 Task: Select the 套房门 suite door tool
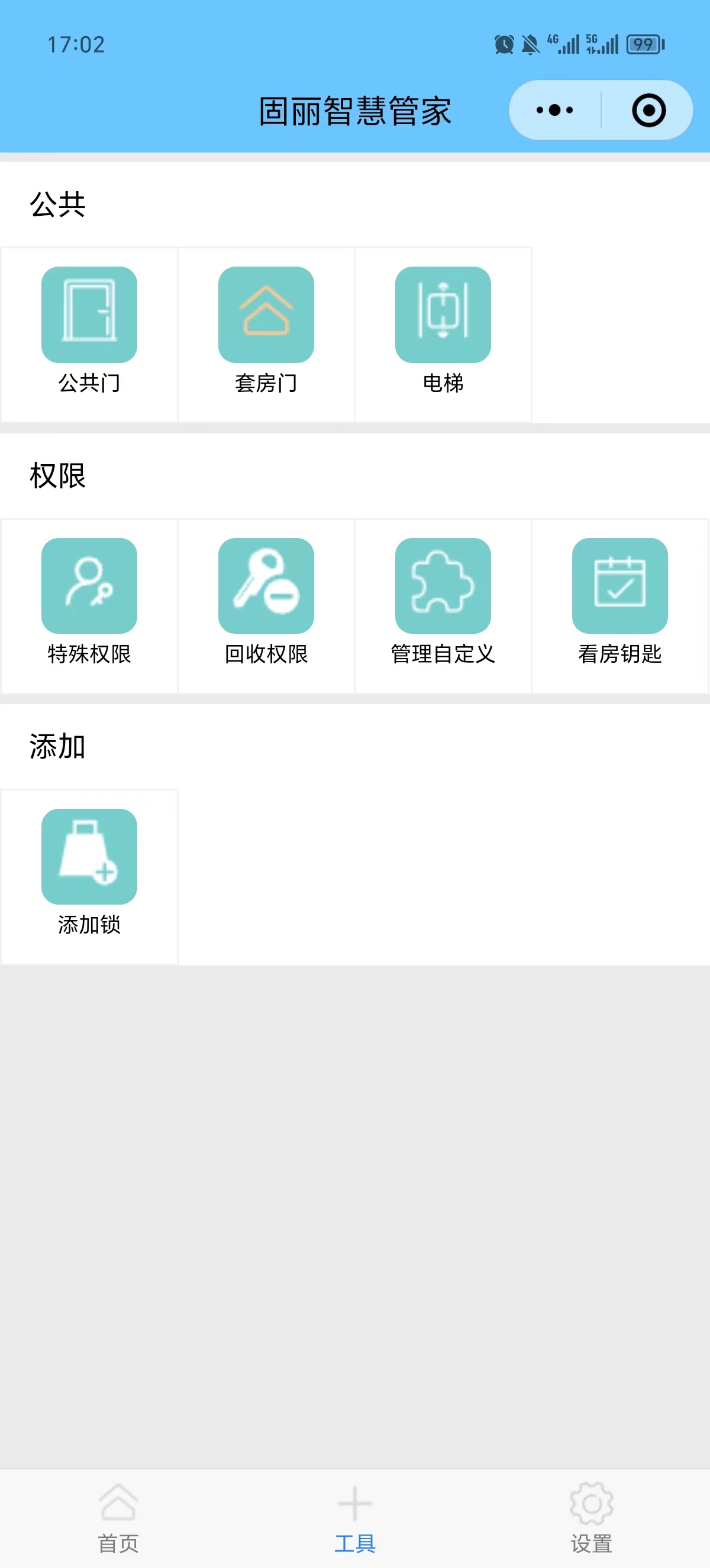[x=266, y=332]
